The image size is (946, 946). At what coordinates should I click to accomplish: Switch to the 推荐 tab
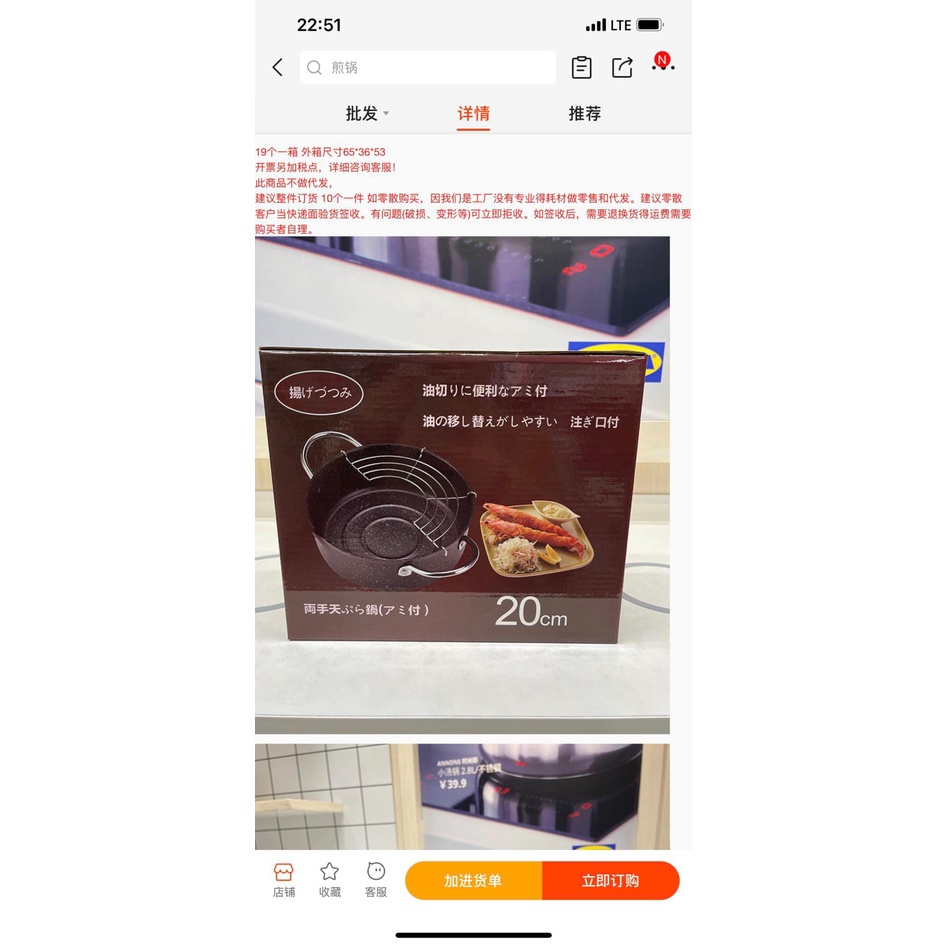584,113
